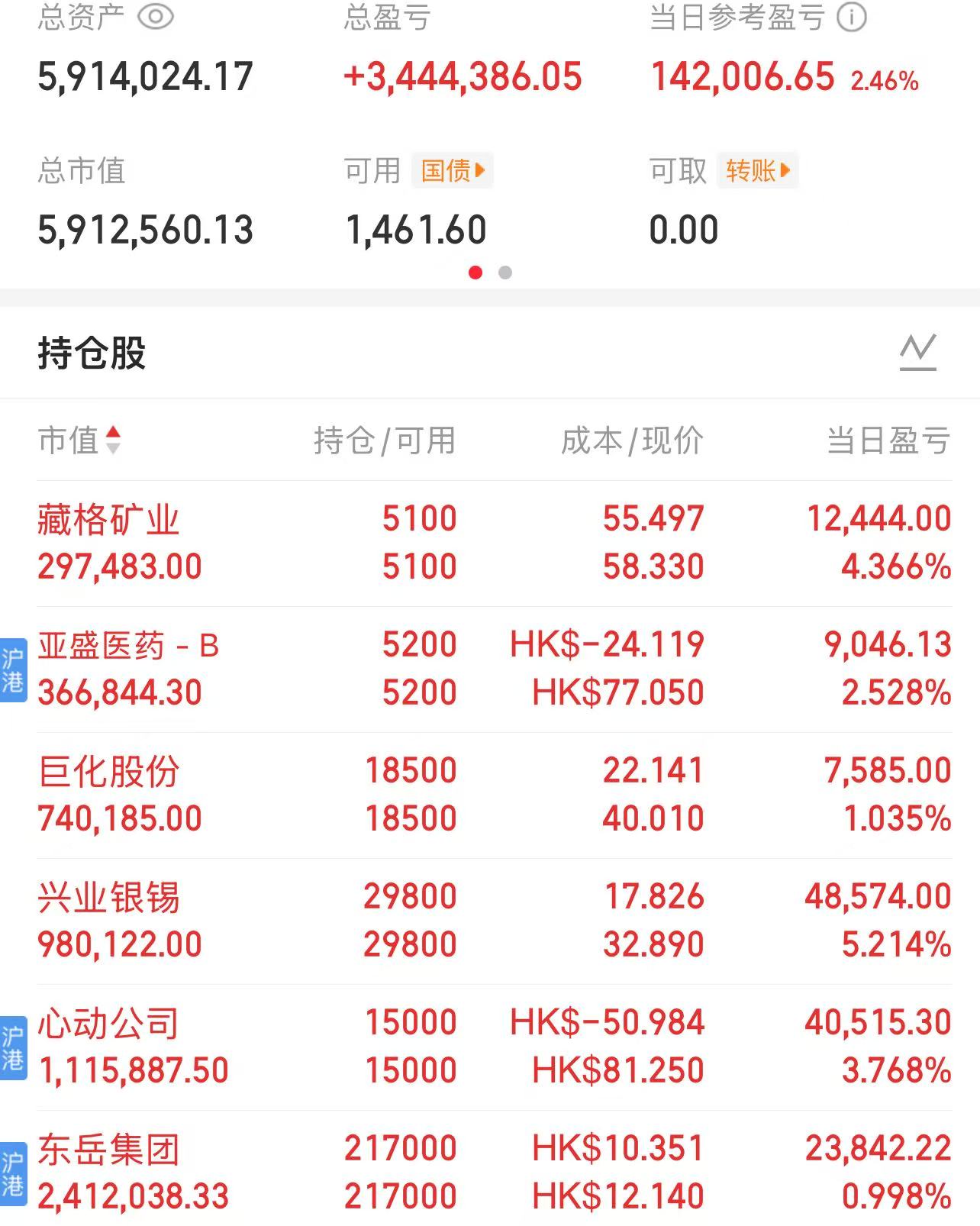This screenshot has height=1226, width=980.
Task: Tap the 国债 shortcut button
Action: click(x=453, y=170)
